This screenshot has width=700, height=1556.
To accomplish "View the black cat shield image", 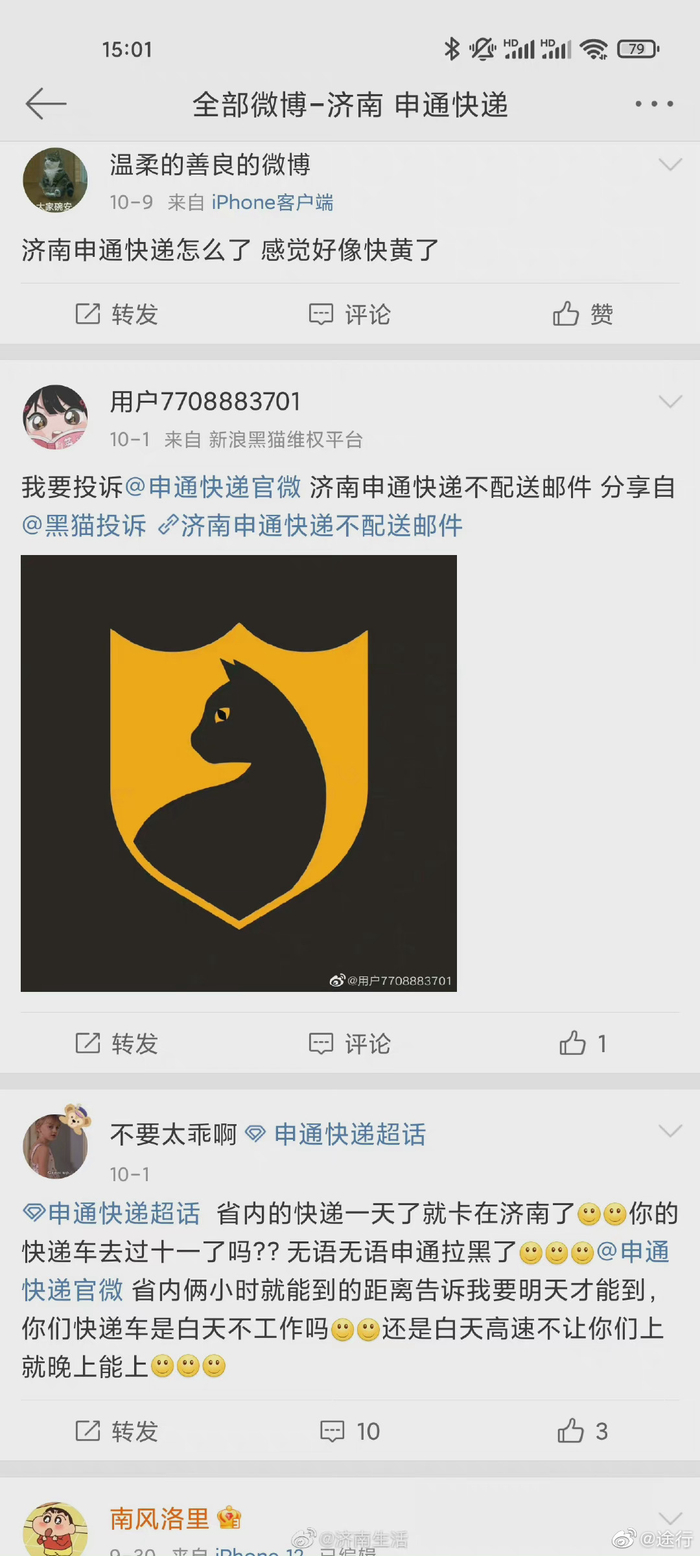I will click(x=239, y=773).
